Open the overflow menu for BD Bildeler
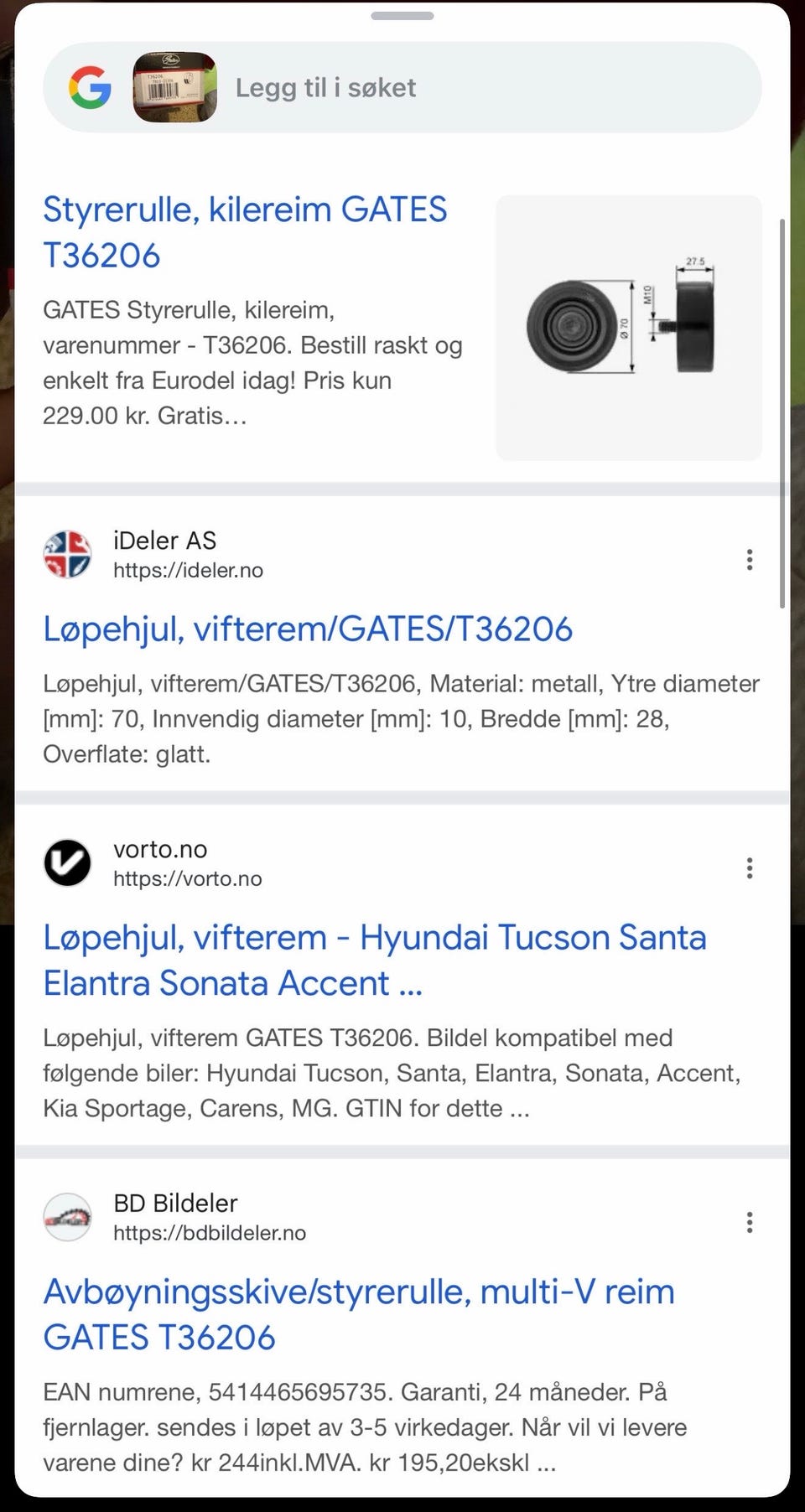 pos(750,1222)
